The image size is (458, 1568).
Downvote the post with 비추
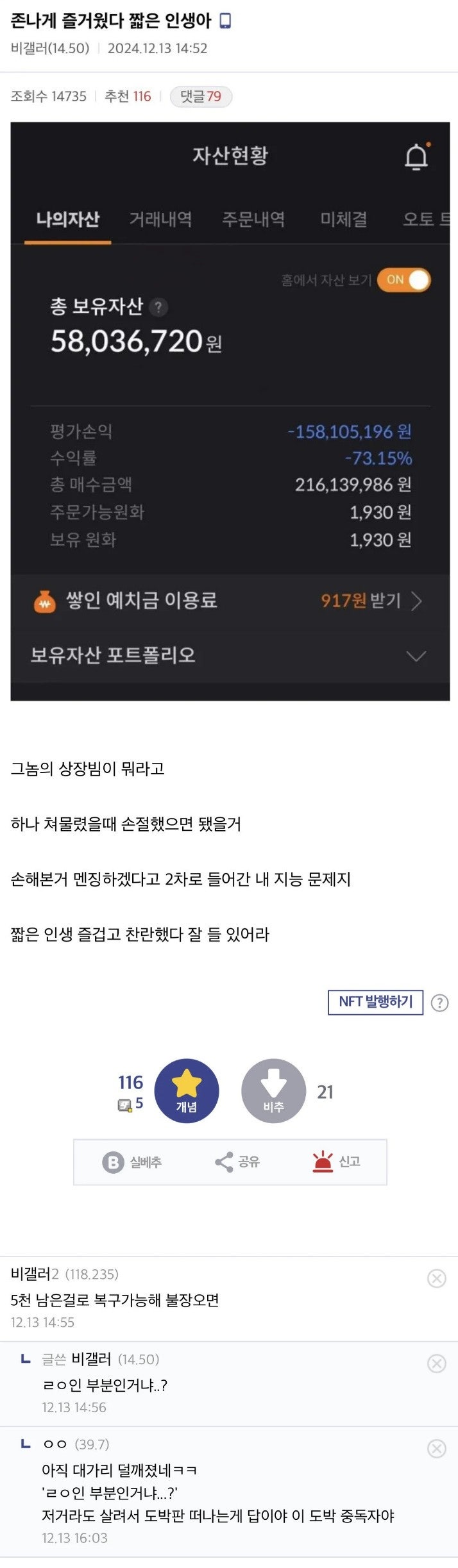pyautogui.click(x=273, y=1090)
